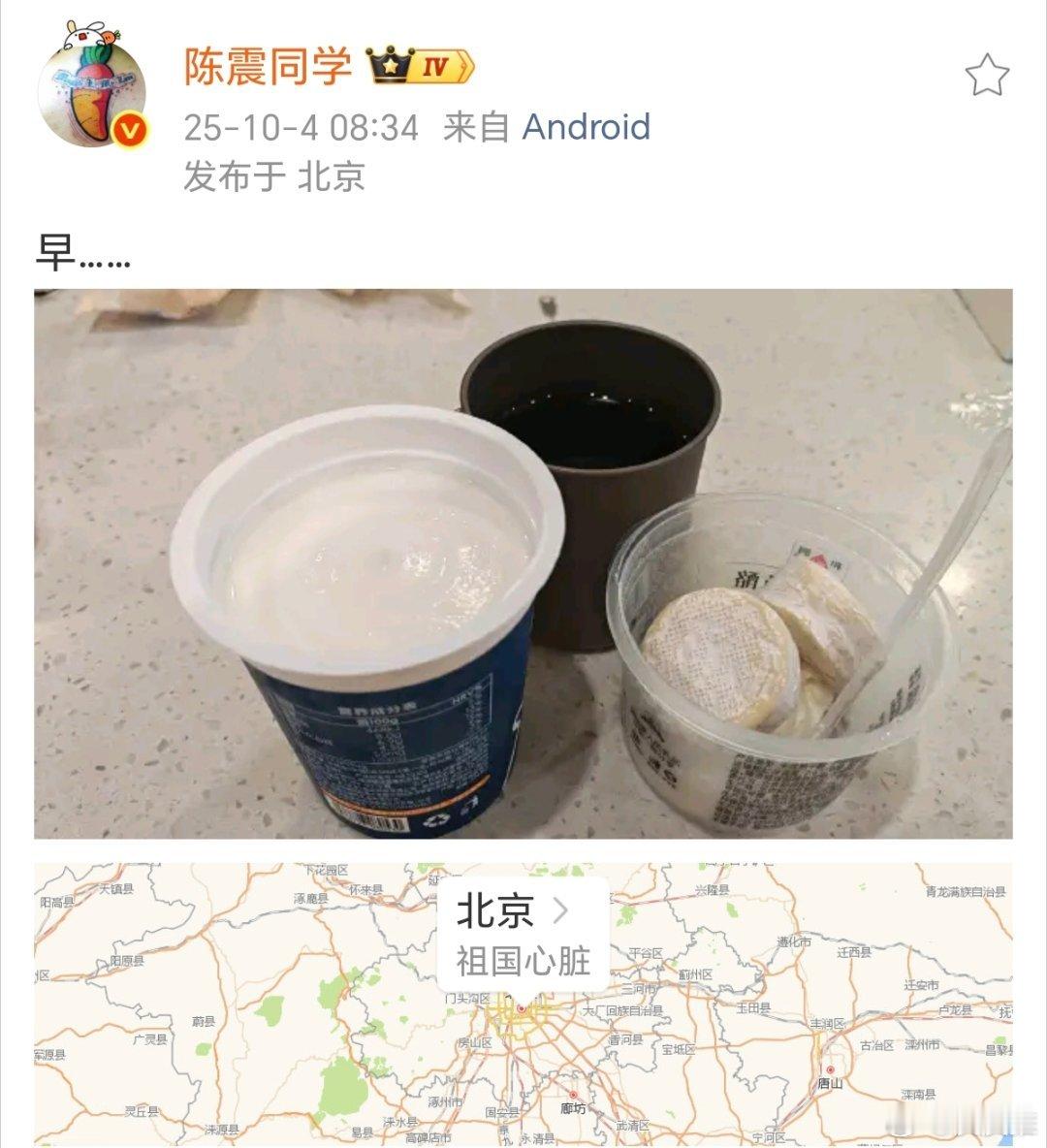View the breakfast photo full screen
1047x1148 pixels.
pyautogui.click(x=523, y=563)
